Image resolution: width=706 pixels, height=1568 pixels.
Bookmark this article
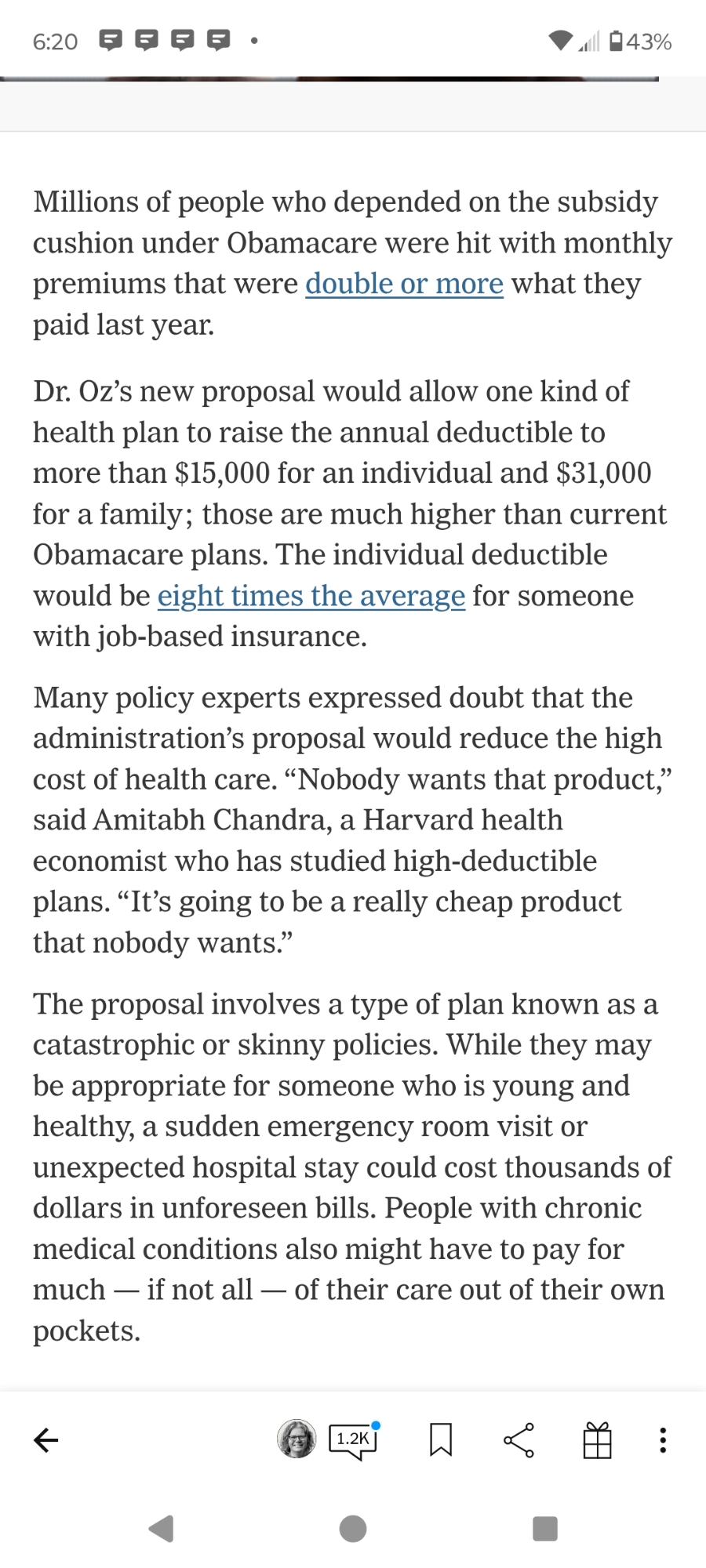point(441,1439)
